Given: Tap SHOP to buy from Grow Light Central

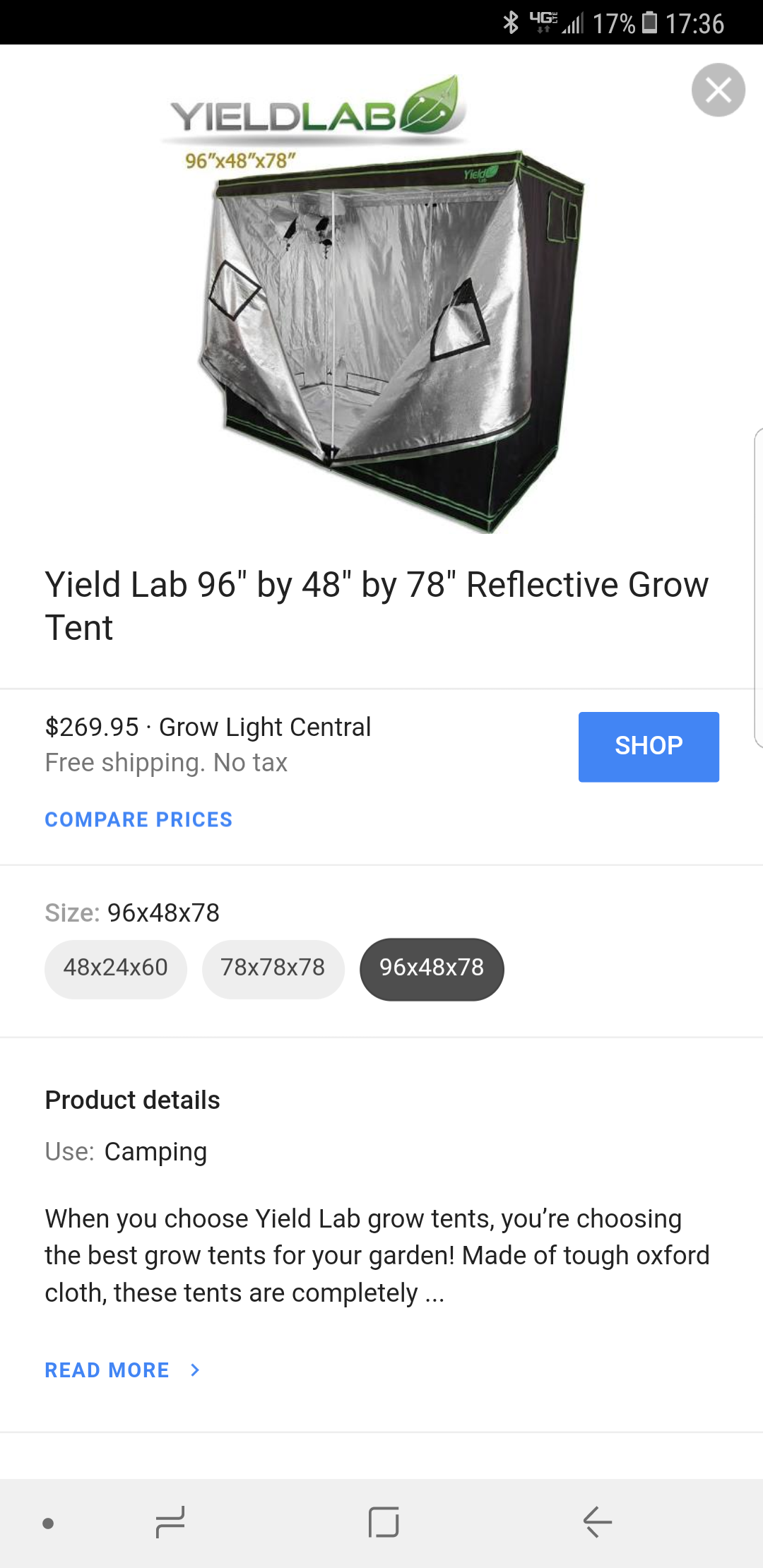Looking at the screenshot, I should click(648, 747).
